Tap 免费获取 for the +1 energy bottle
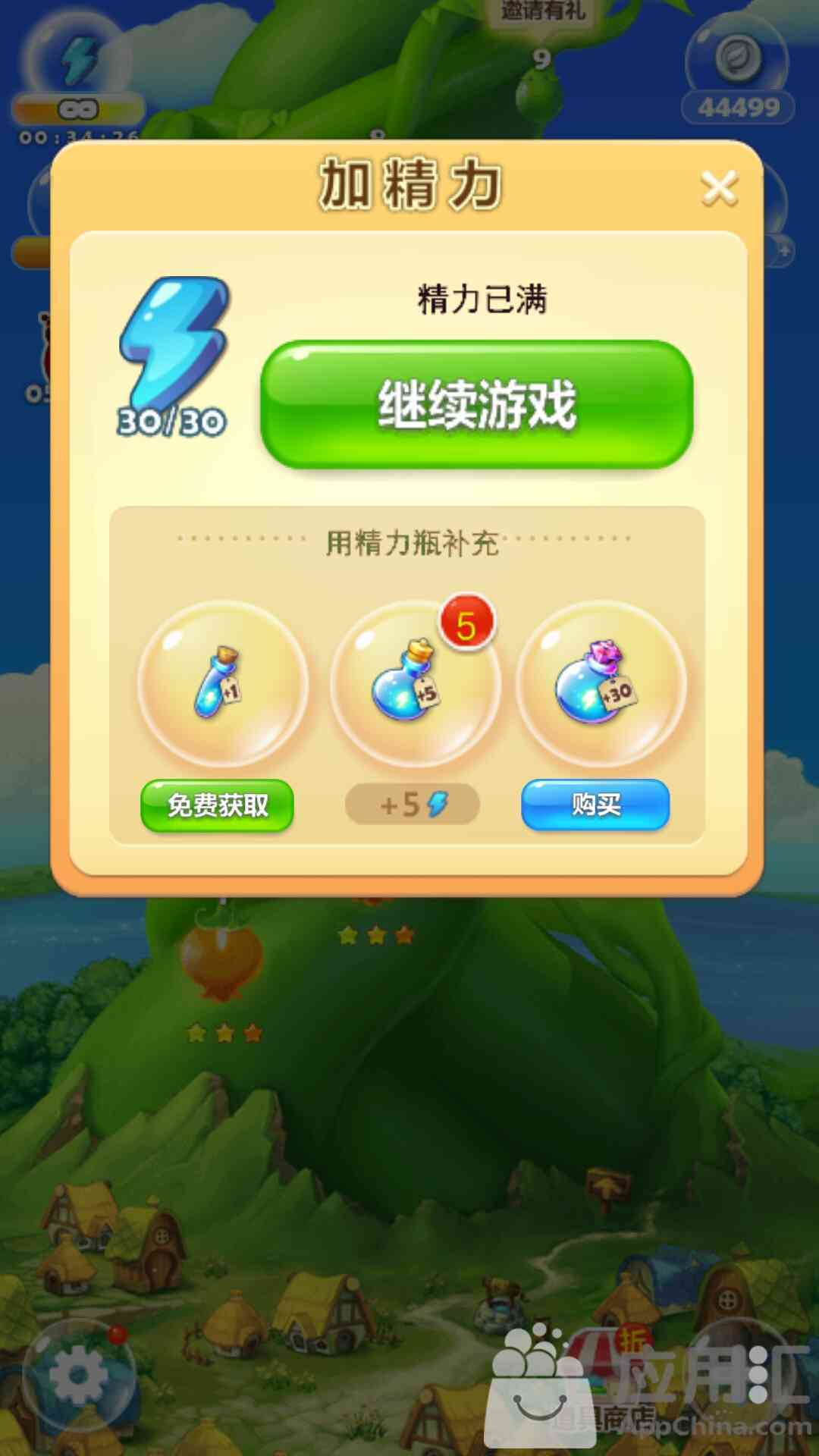The image size is (819, 1456). tap(217, 805)
